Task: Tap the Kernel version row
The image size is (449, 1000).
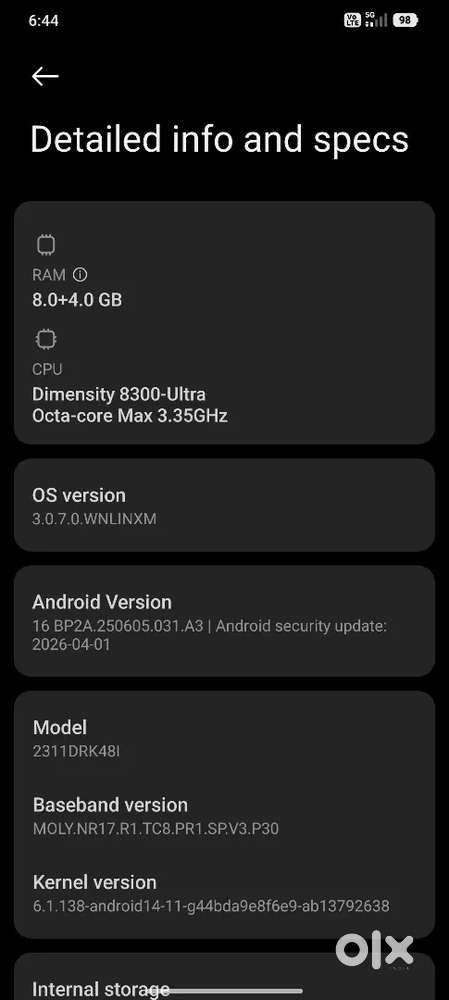Action: 224,893
